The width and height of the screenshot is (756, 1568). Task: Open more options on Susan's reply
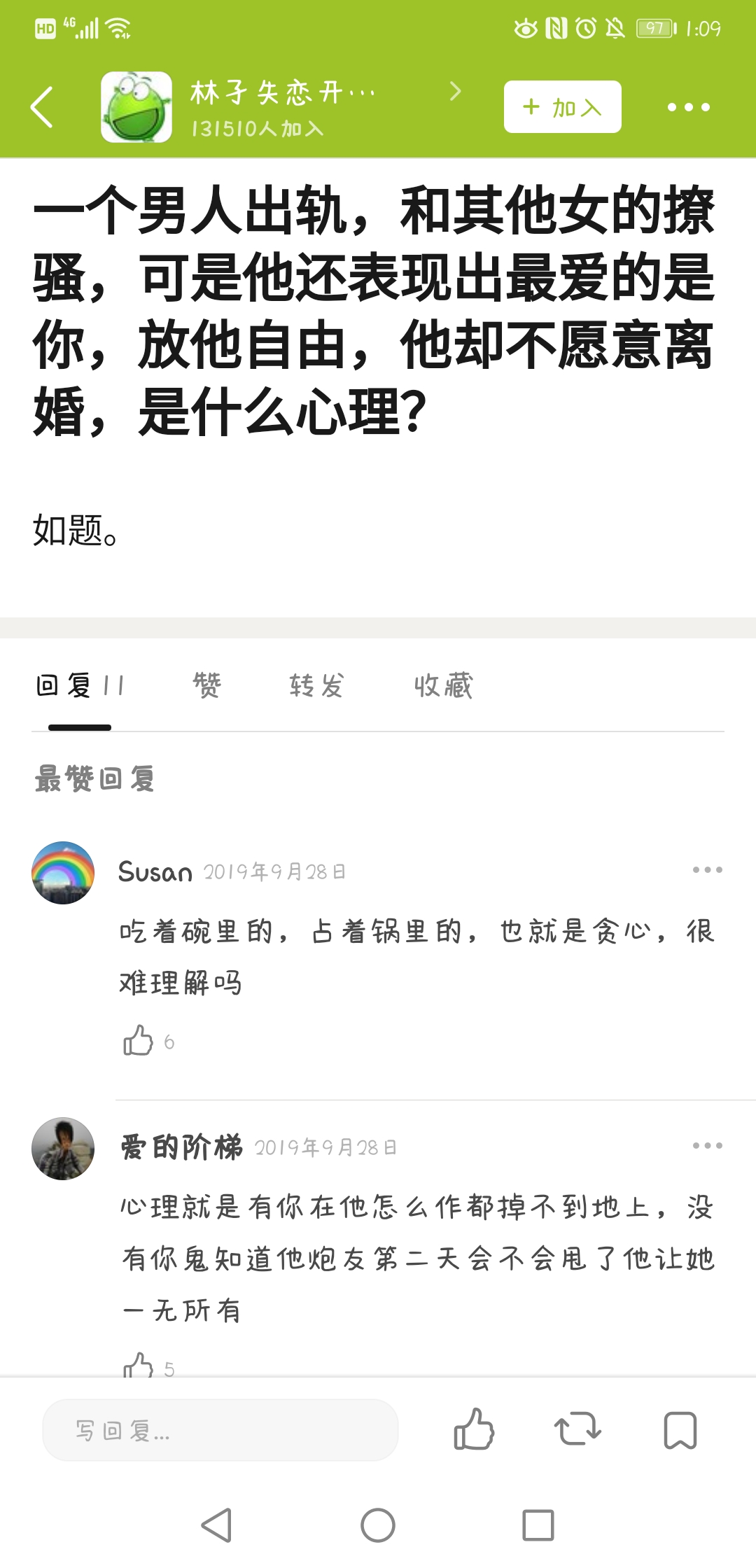[x=707, y=870]
